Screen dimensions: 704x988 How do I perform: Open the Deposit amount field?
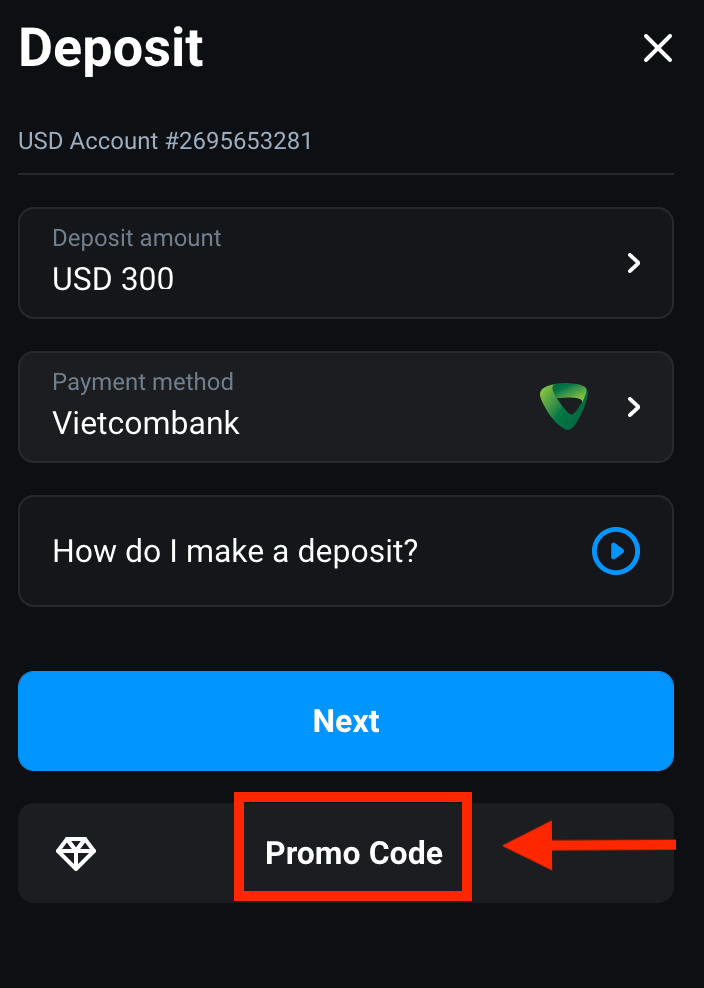[x=345, y=263]
